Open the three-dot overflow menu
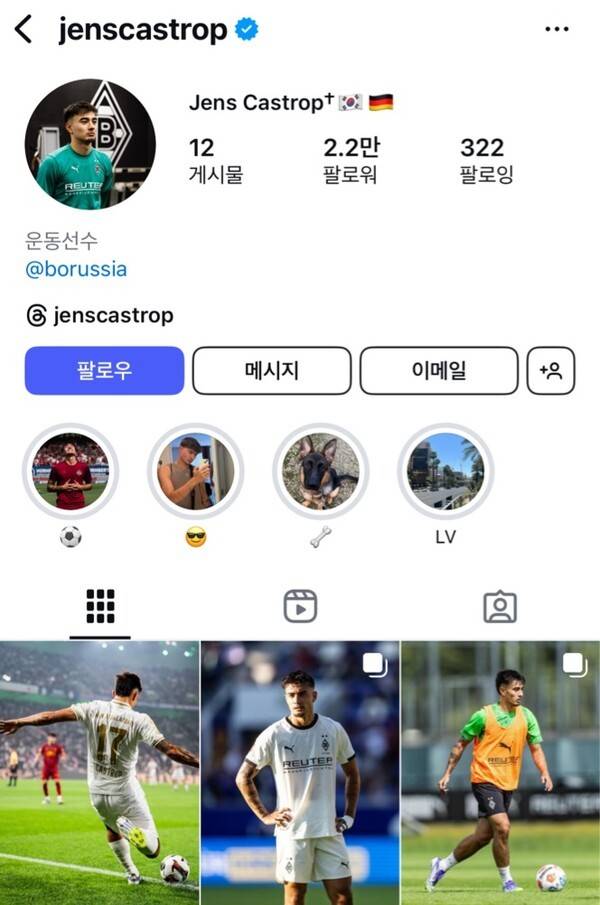 (x=557, y=29)
